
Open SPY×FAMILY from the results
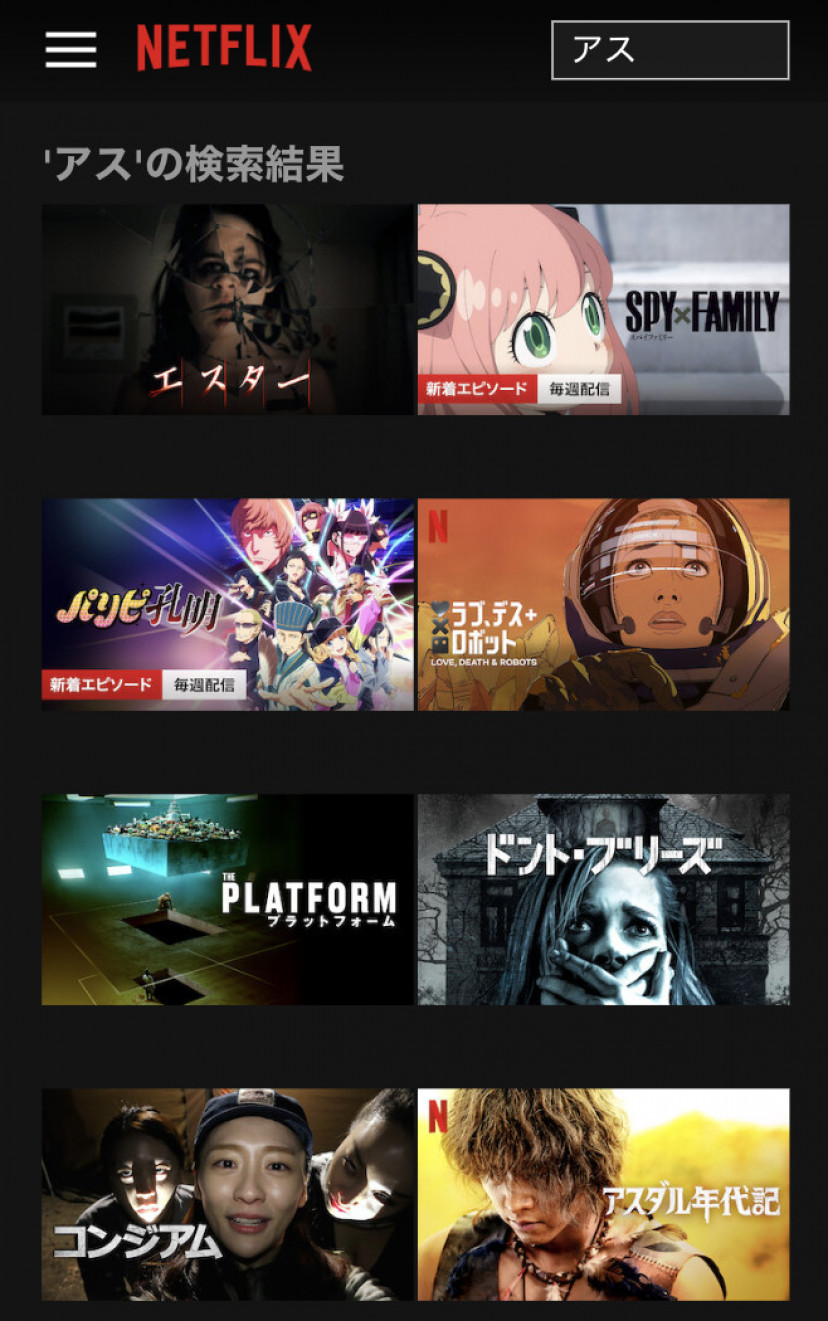coord(603,309)
